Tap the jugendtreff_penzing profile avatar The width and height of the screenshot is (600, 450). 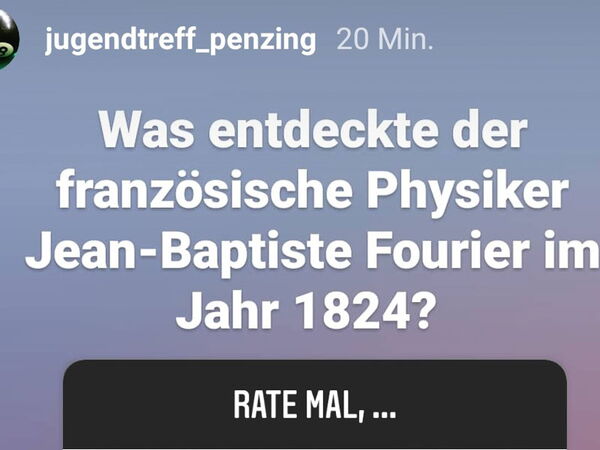(x=7, y=41)
